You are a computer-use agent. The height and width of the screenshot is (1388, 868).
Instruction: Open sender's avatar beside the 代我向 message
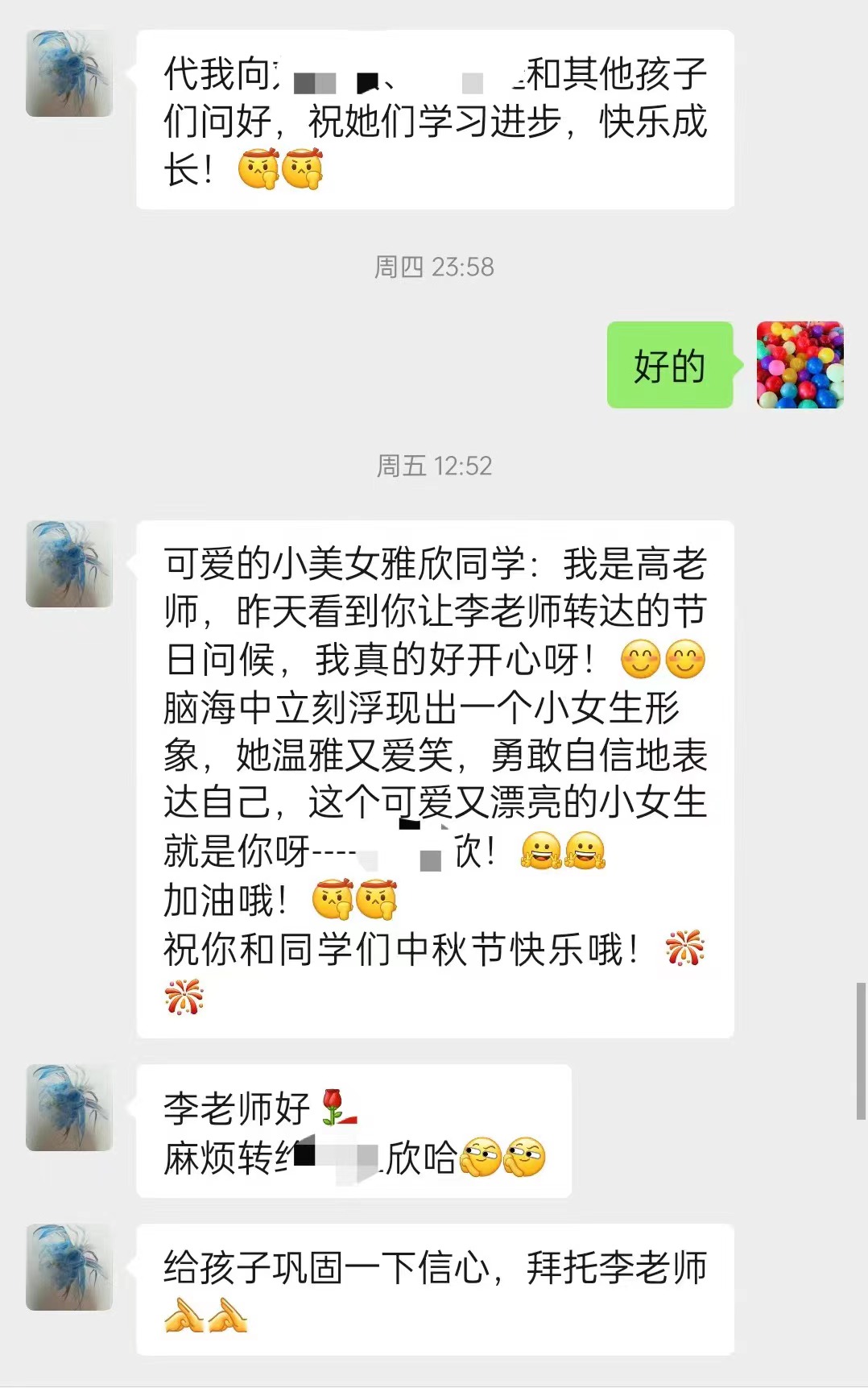tap(69, 73)
